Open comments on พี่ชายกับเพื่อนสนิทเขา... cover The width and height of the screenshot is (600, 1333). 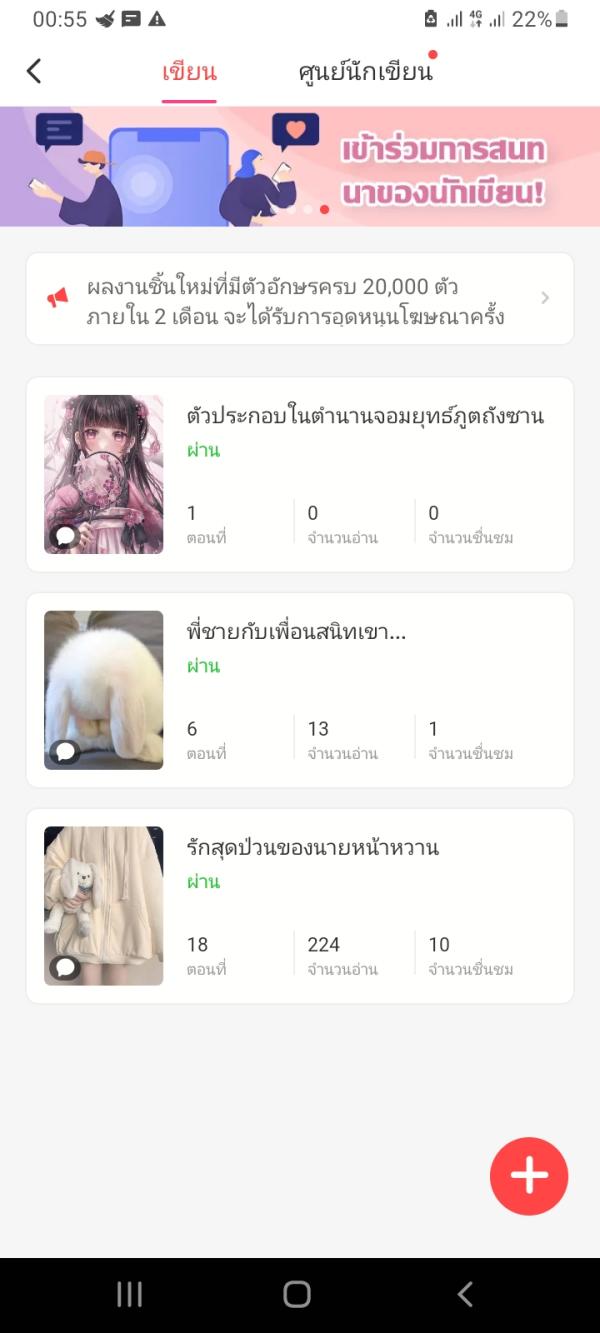(66, 752)
